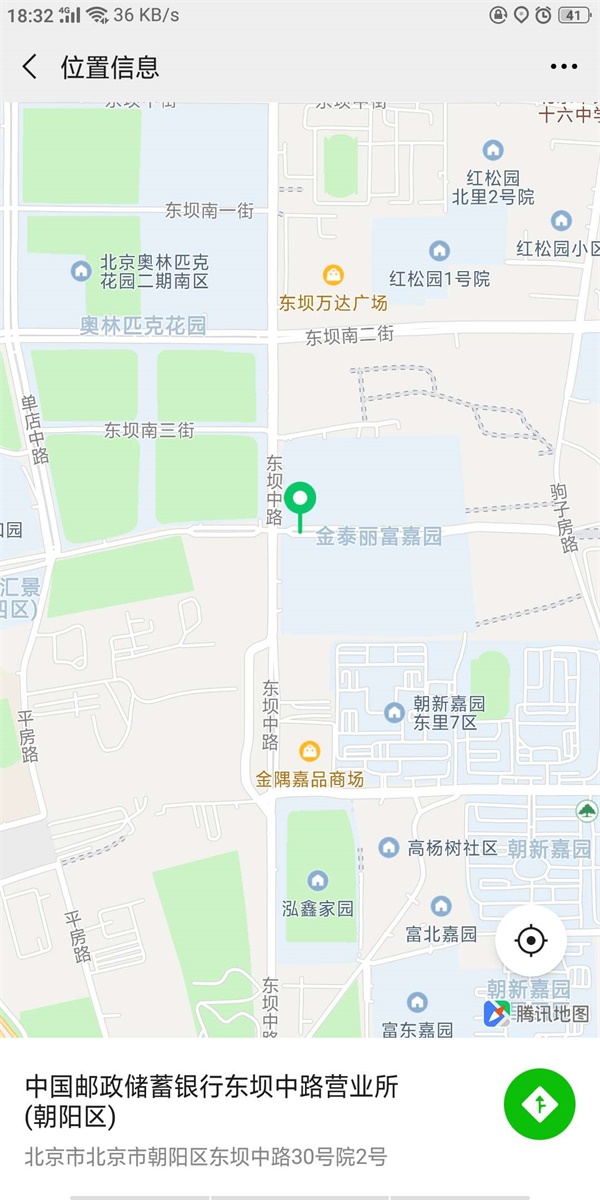600x1200 pixels.
Task: Go back from location info
Action: (30, 67)
